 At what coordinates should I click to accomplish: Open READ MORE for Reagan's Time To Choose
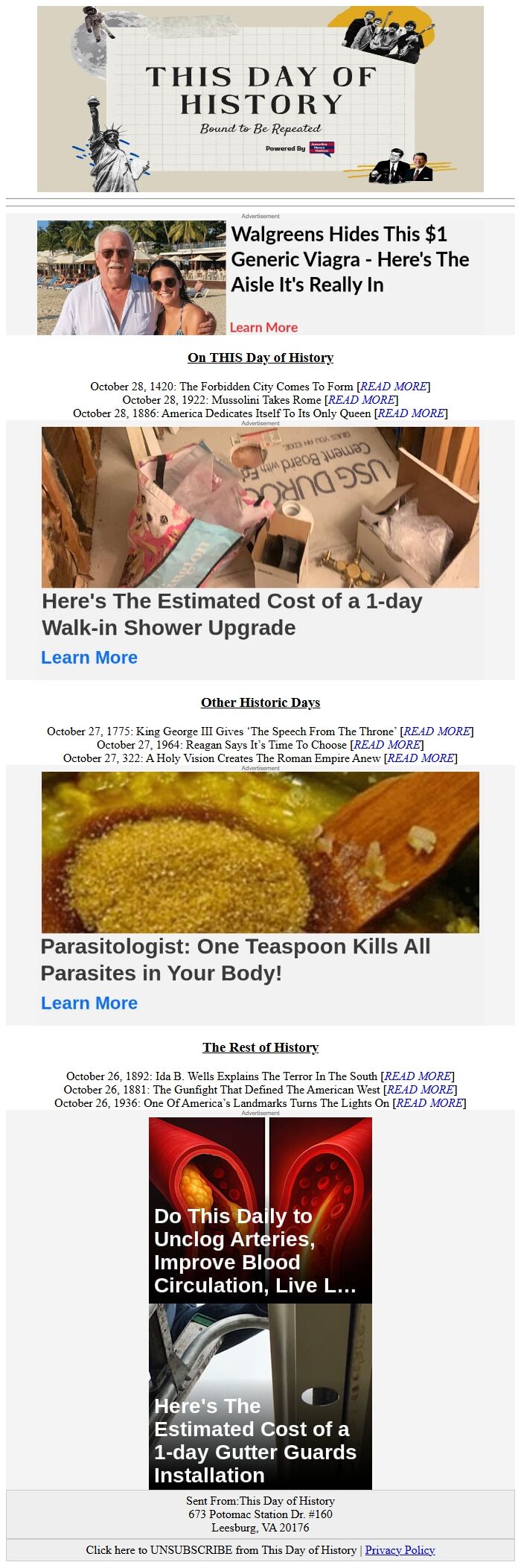click(x=386, y=745)
